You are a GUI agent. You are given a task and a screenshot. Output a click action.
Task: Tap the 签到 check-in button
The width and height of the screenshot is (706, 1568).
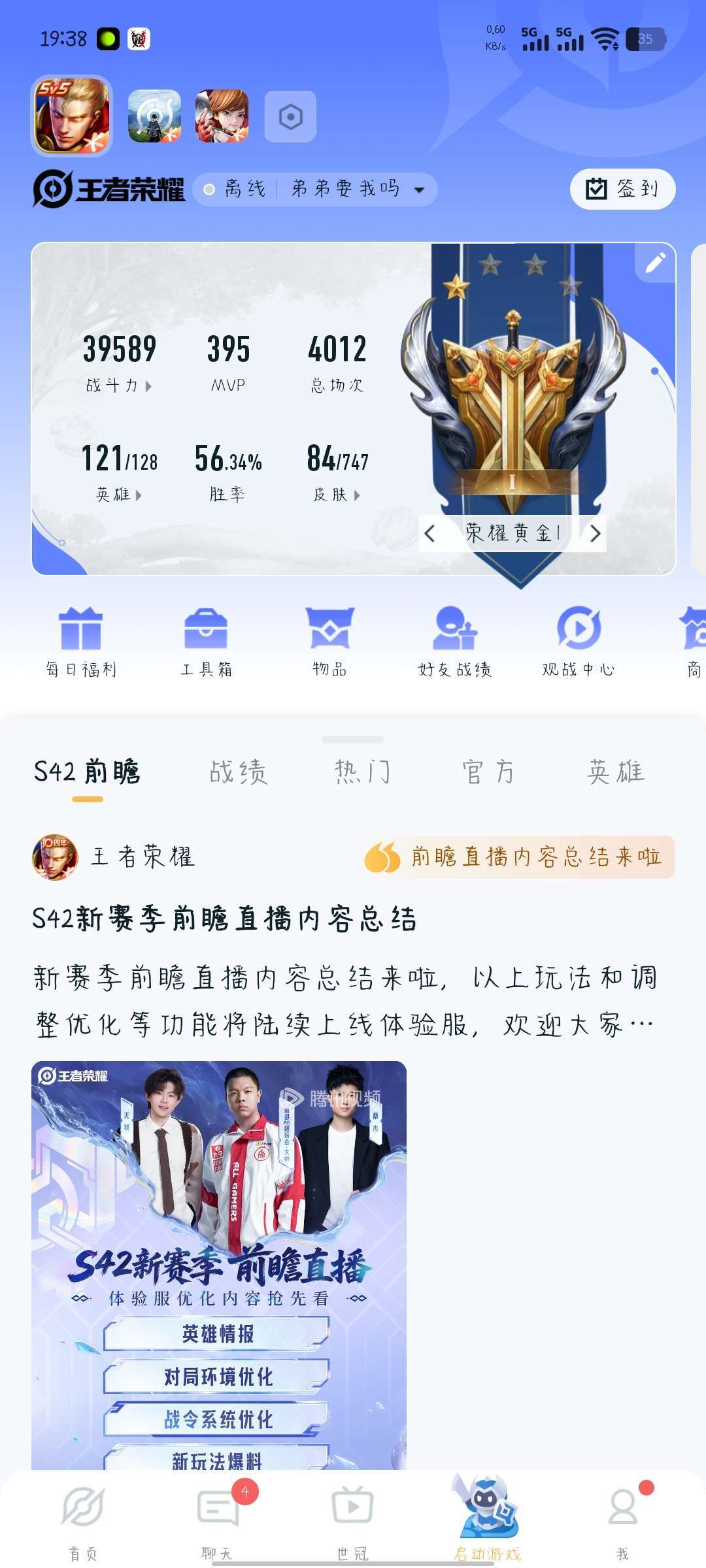click(622, 189)
